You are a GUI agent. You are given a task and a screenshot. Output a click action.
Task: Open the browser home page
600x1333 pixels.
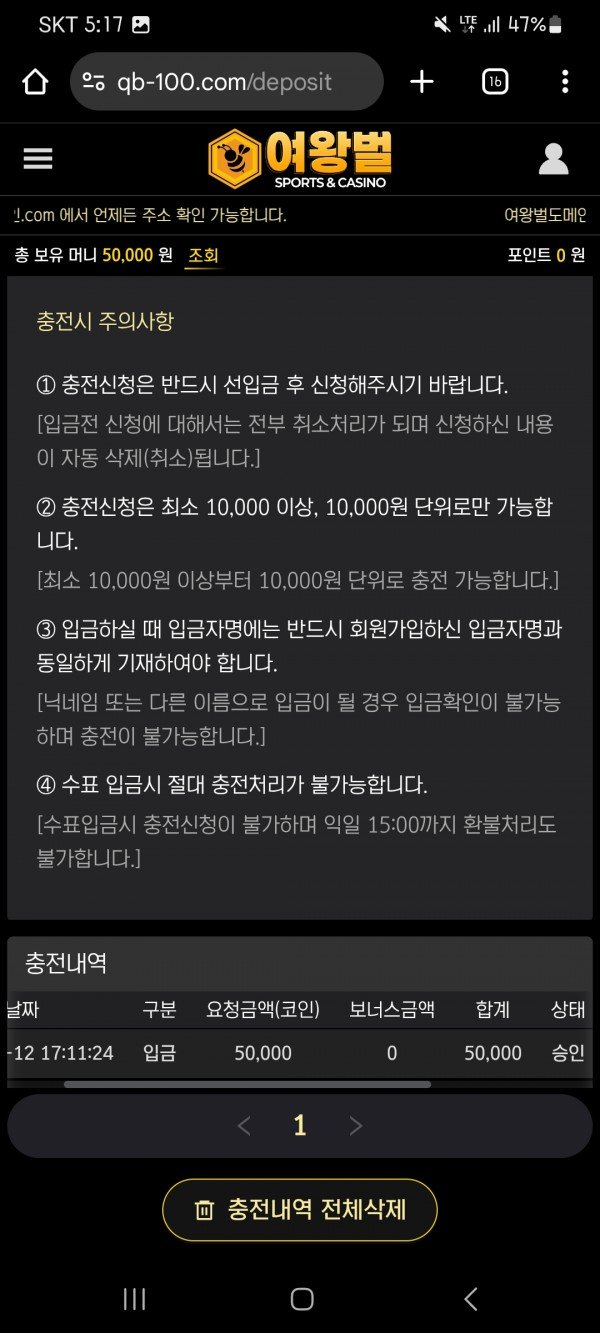point(35,82)
